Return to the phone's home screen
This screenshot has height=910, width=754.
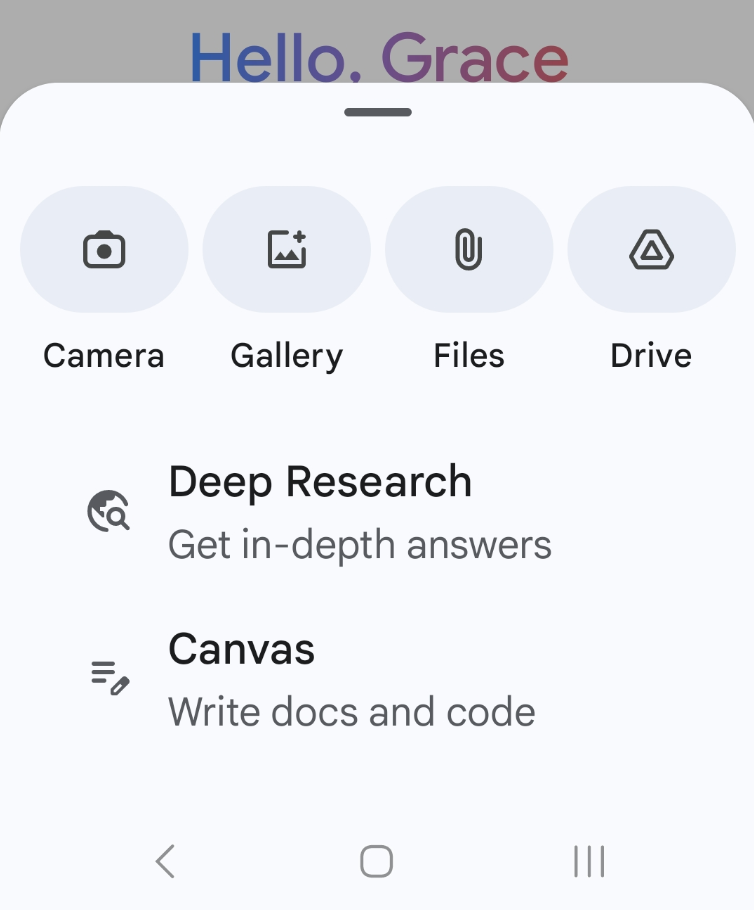377,861
